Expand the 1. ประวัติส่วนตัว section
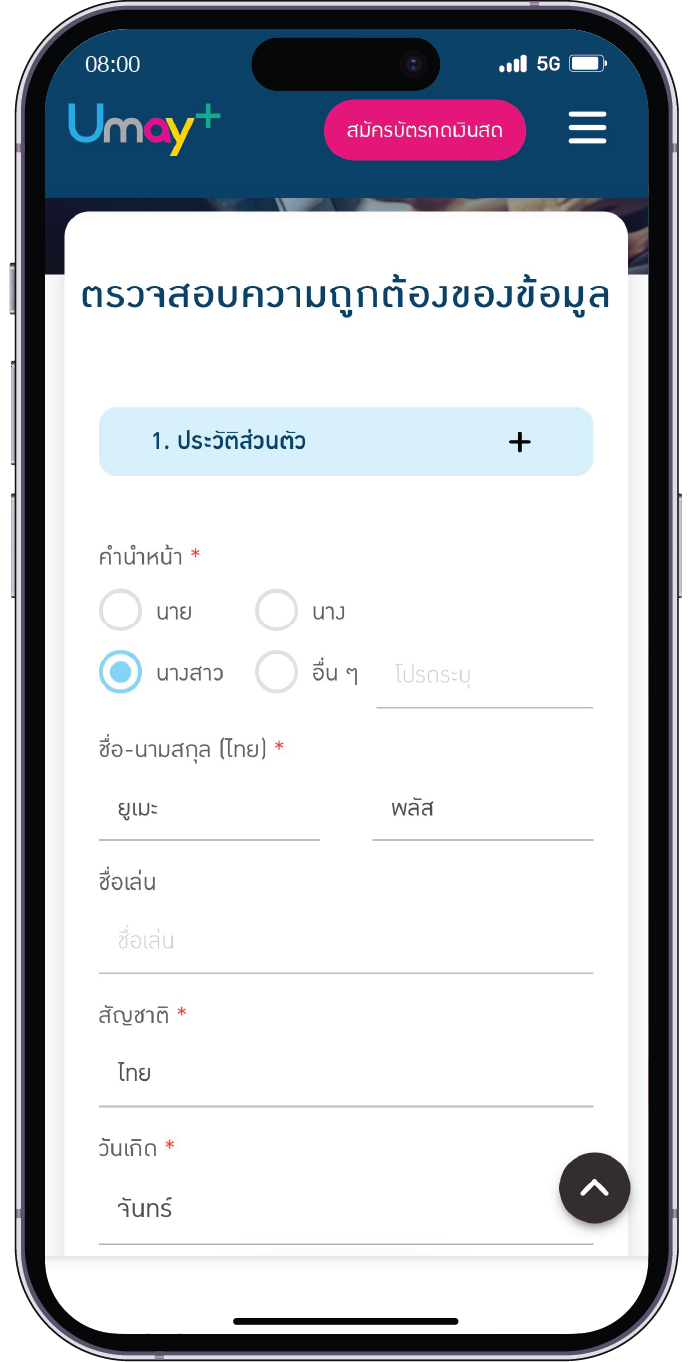Viewport: 692px width, 1362px height. point(345,441)
